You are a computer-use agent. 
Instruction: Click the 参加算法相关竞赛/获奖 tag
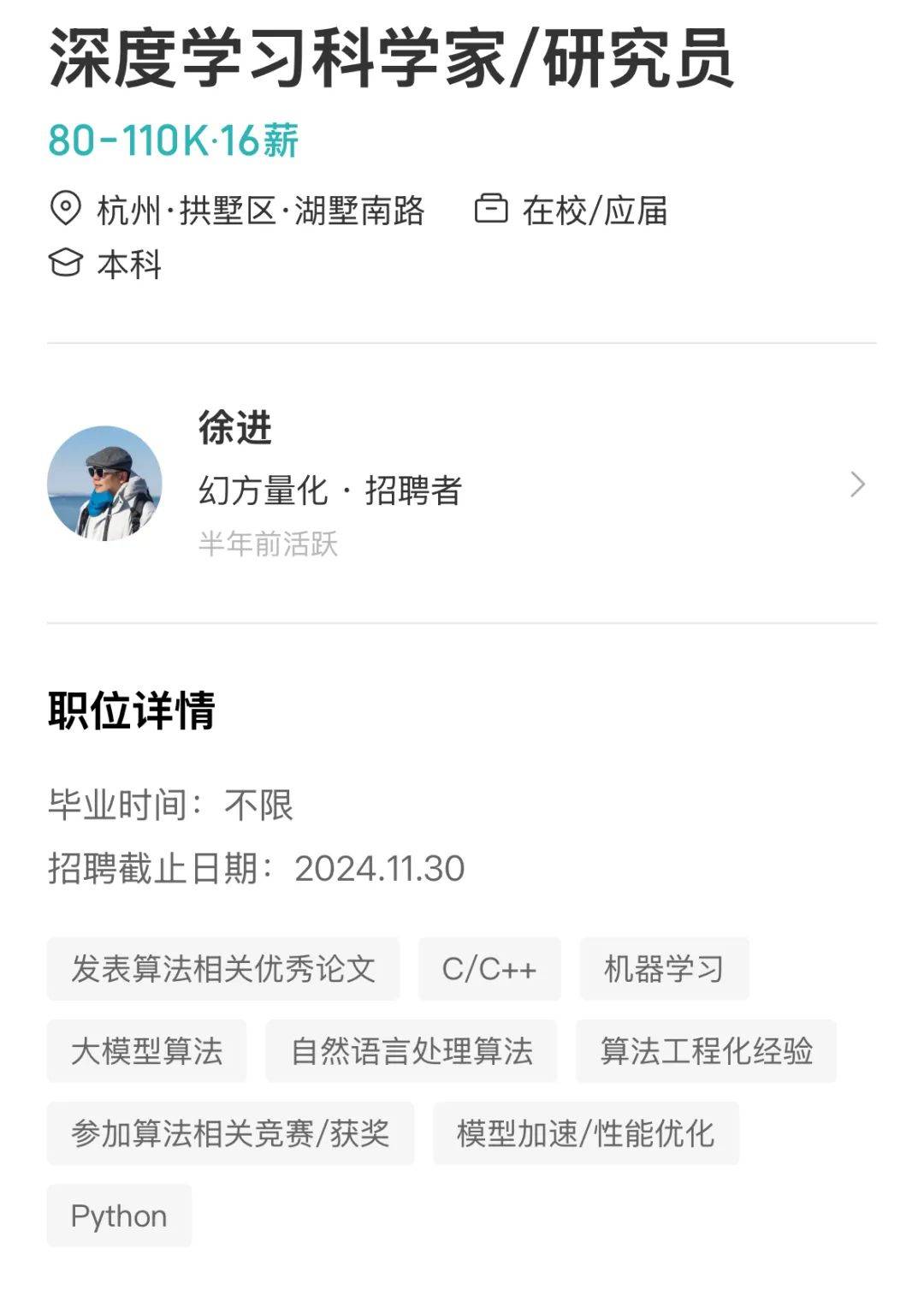[231, 1132]
